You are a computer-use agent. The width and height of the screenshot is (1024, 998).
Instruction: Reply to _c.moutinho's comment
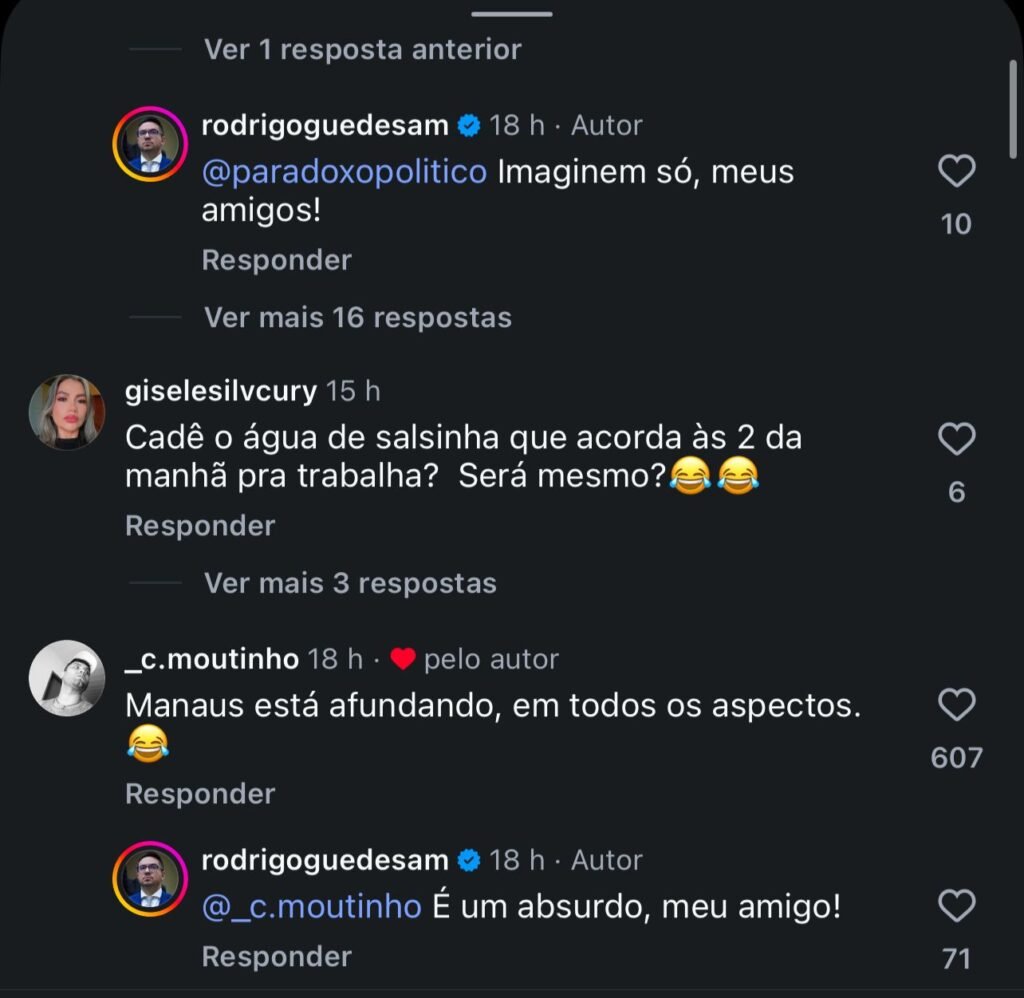tap(199, 794)
